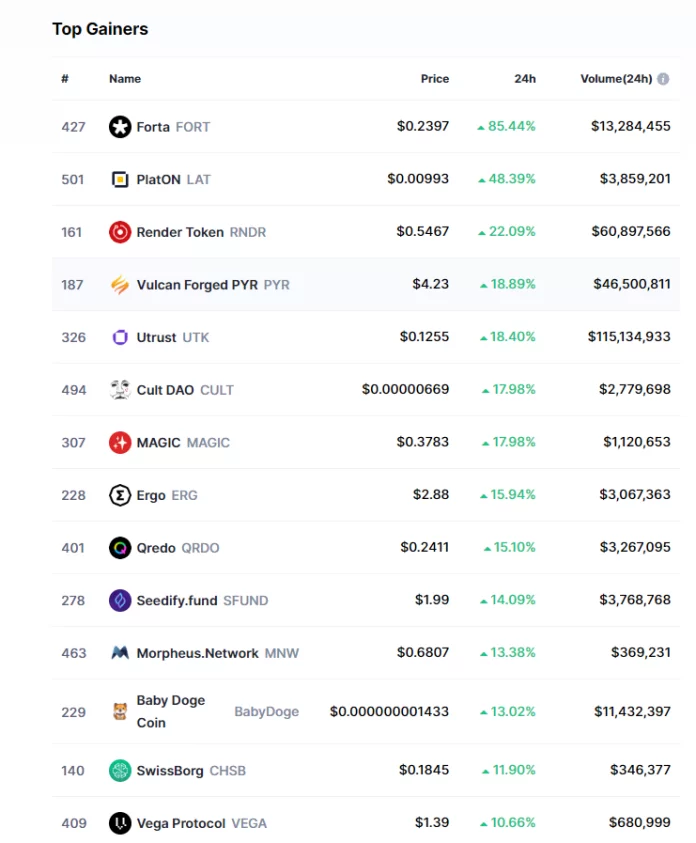The width and height of the screenshot is (696, 843).
Task: View the Cult DAO CULT row
Action: (165, 390)
